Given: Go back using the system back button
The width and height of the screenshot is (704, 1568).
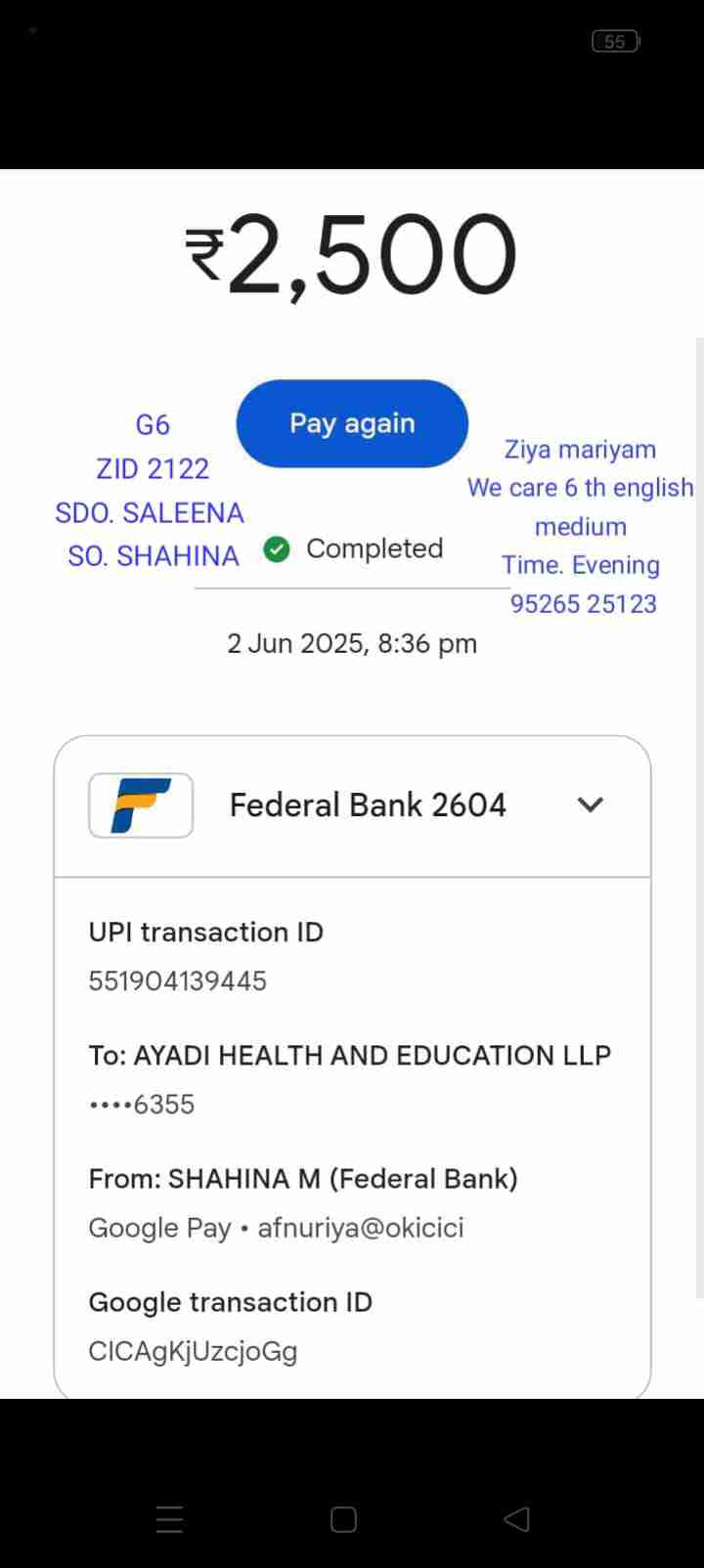Looking at the screenshot, I should click(x=516, y=1518).
